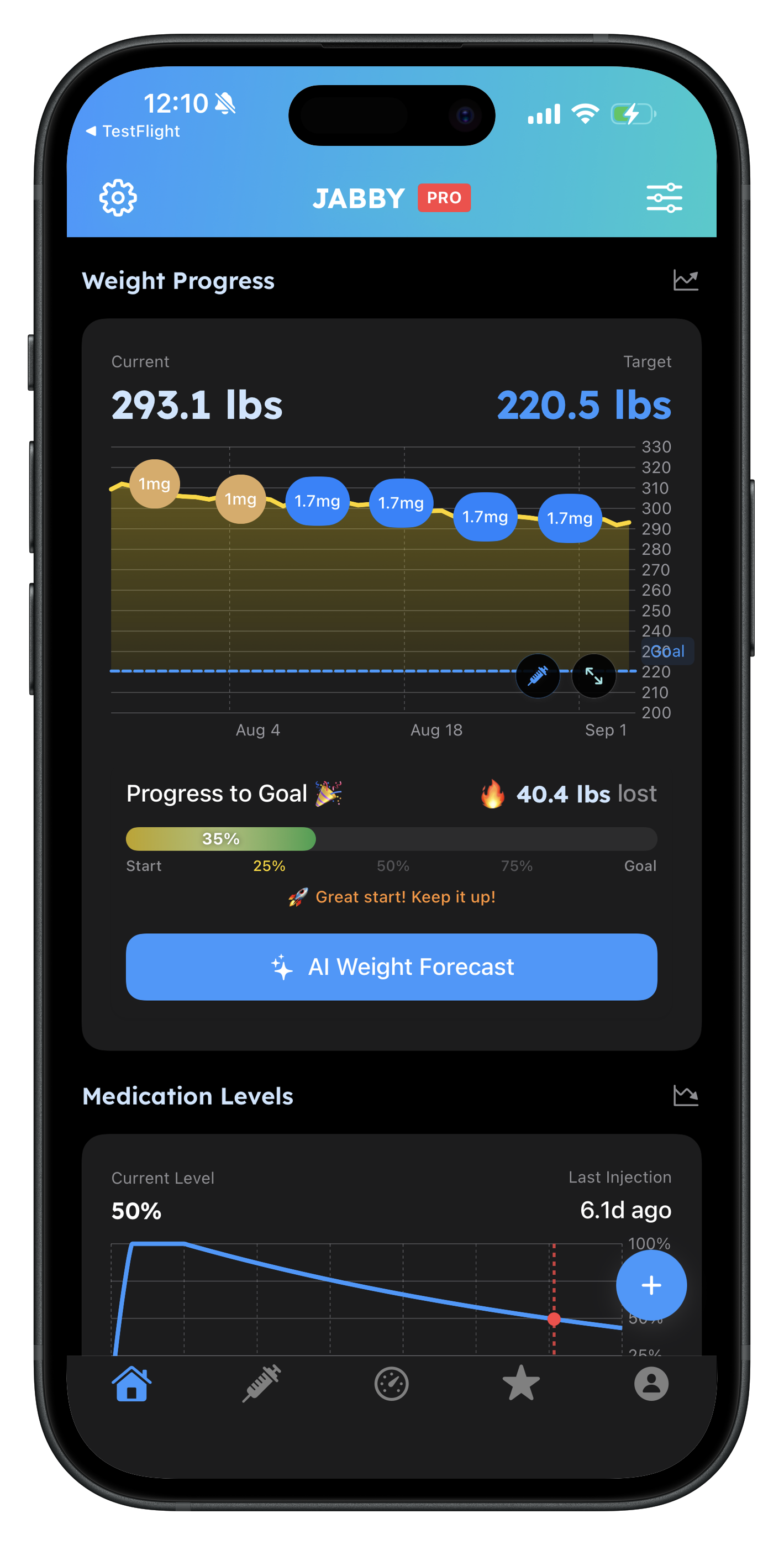Screen dimensions: 784x1545
Task: Switch to the Home tab
Action: click(x=131, y=1384)
